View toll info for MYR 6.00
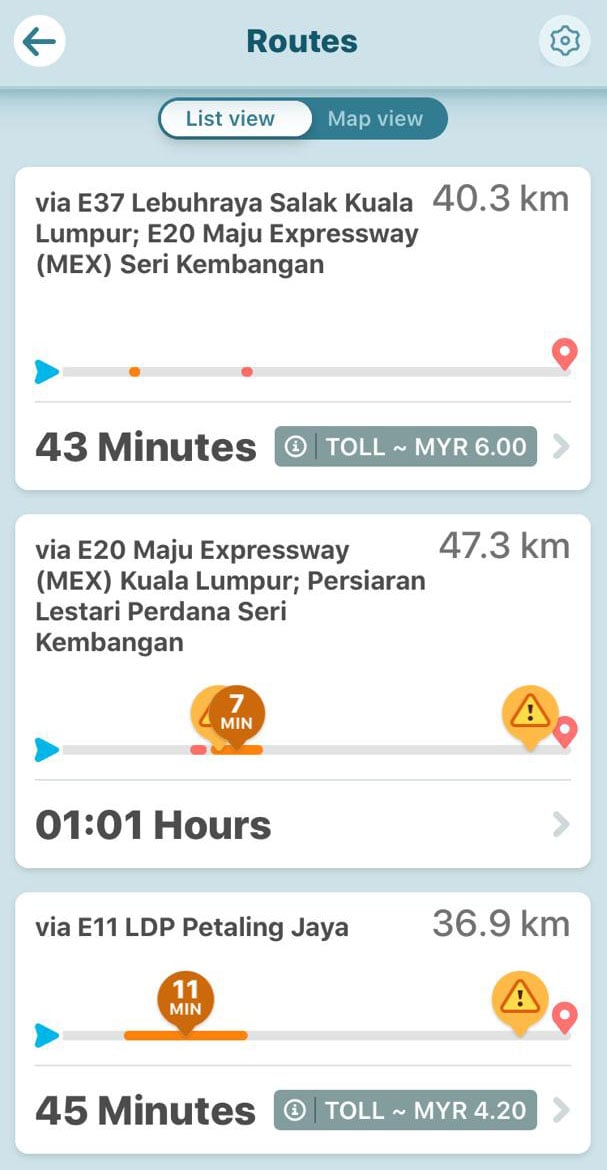The image size is (607, 1170). tap(406, 447)
